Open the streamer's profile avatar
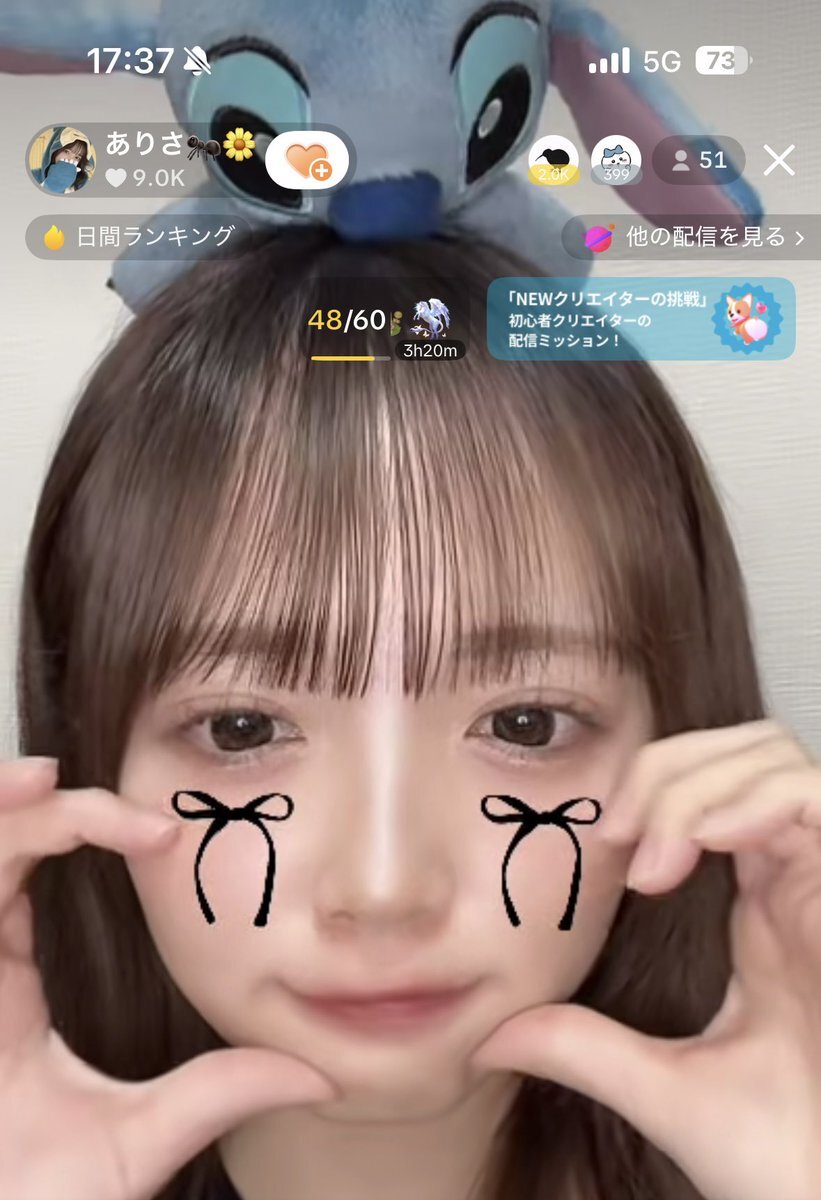This screenshot has width=821, height=1200. tap(61, 160)
